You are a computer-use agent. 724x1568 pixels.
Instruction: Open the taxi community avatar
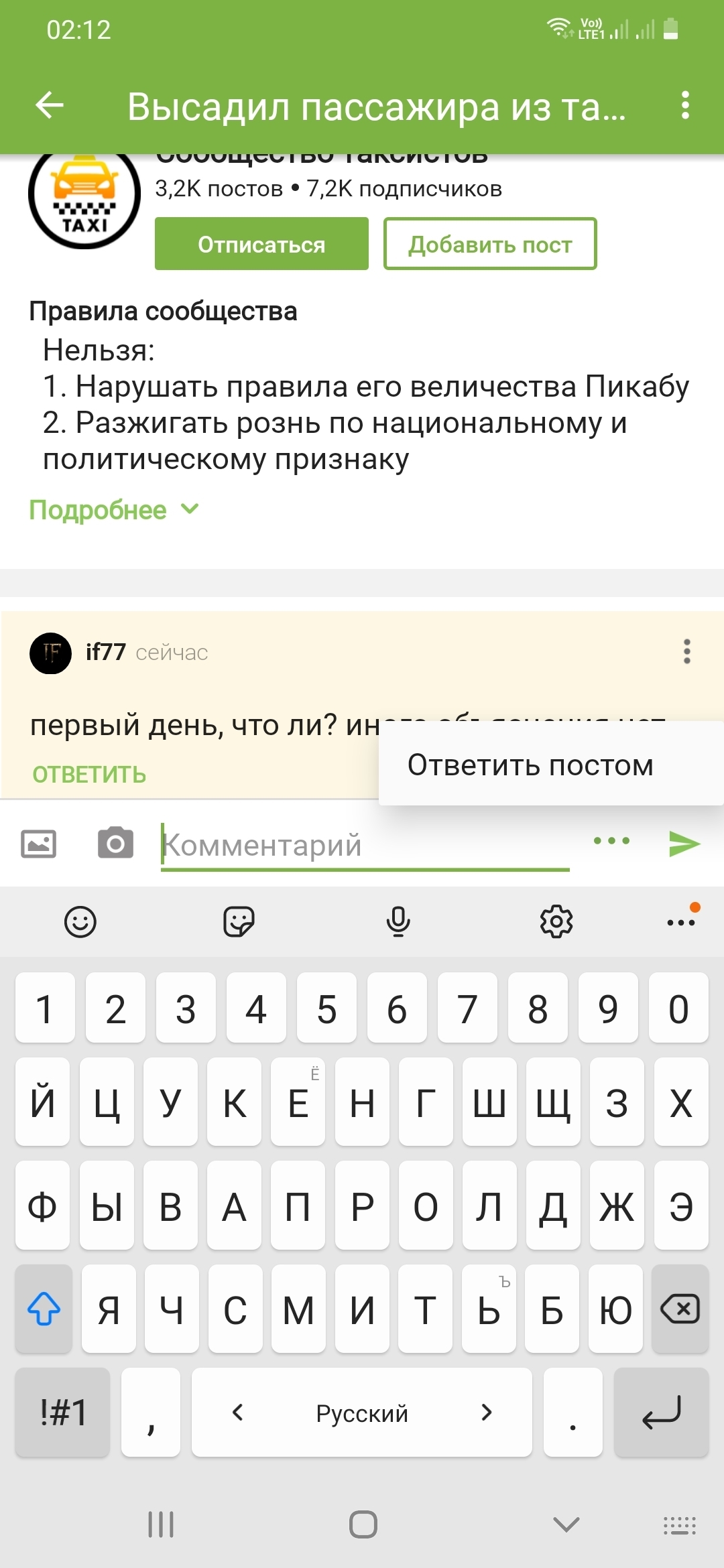pos(84,198)
